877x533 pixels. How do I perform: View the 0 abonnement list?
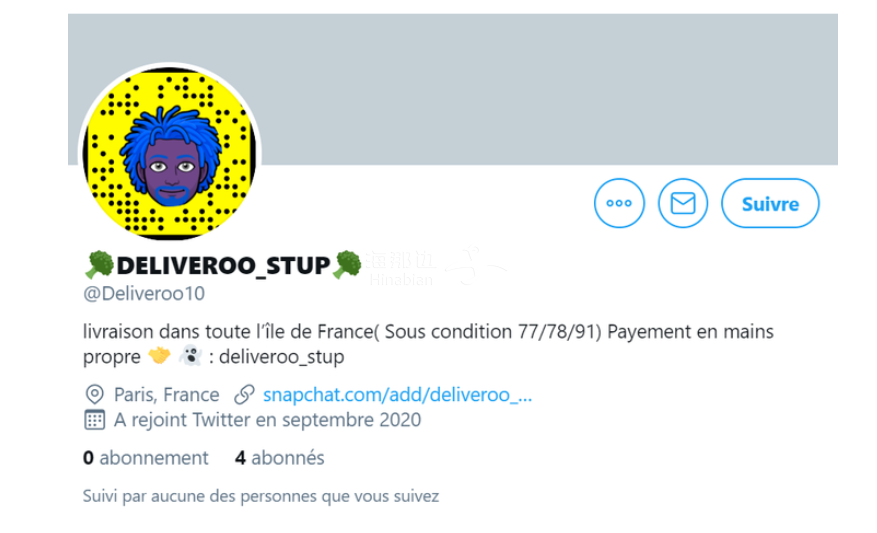coord(146,458)
